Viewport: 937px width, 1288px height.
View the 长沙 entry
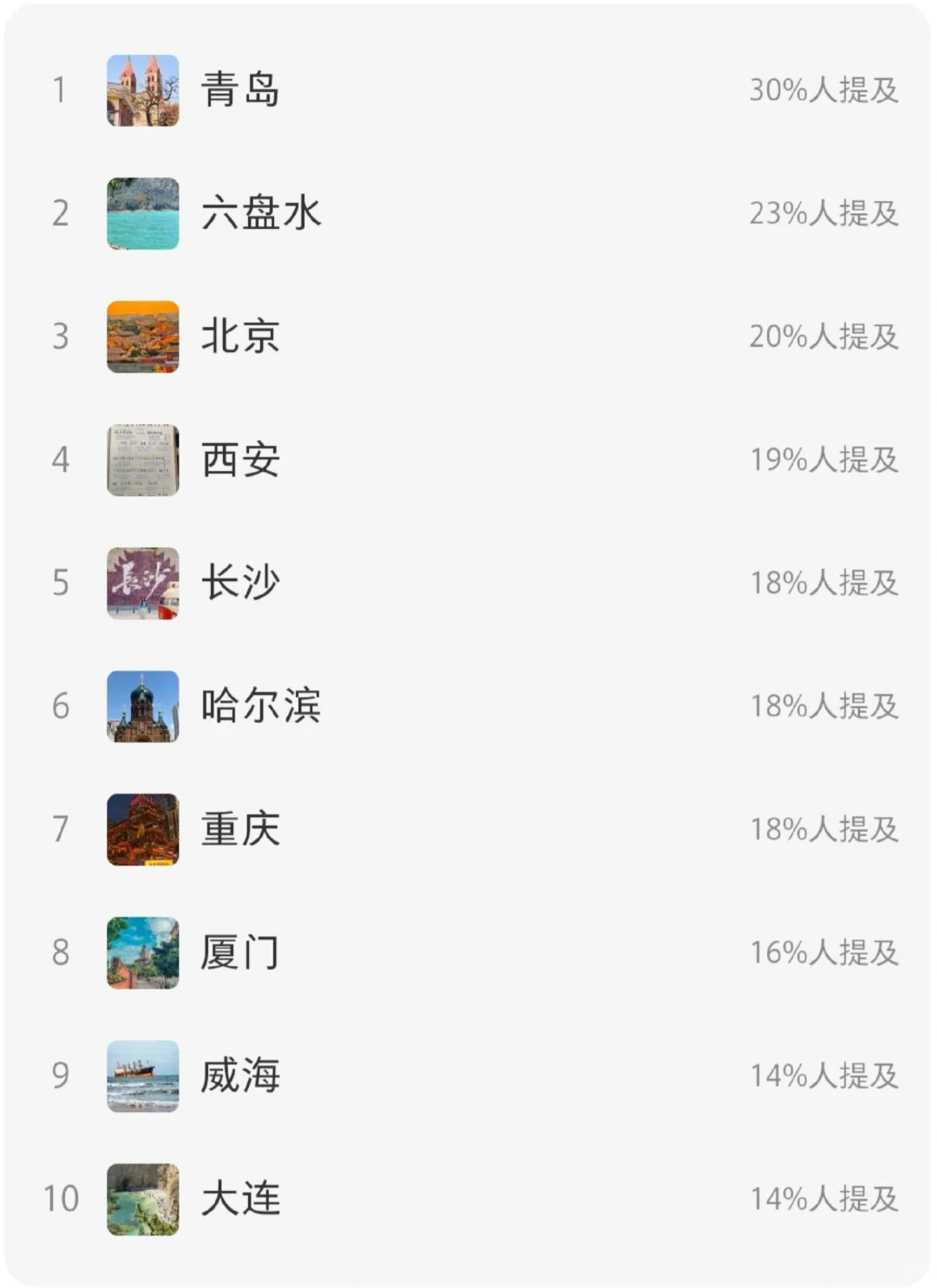click(x=468, y=583)
